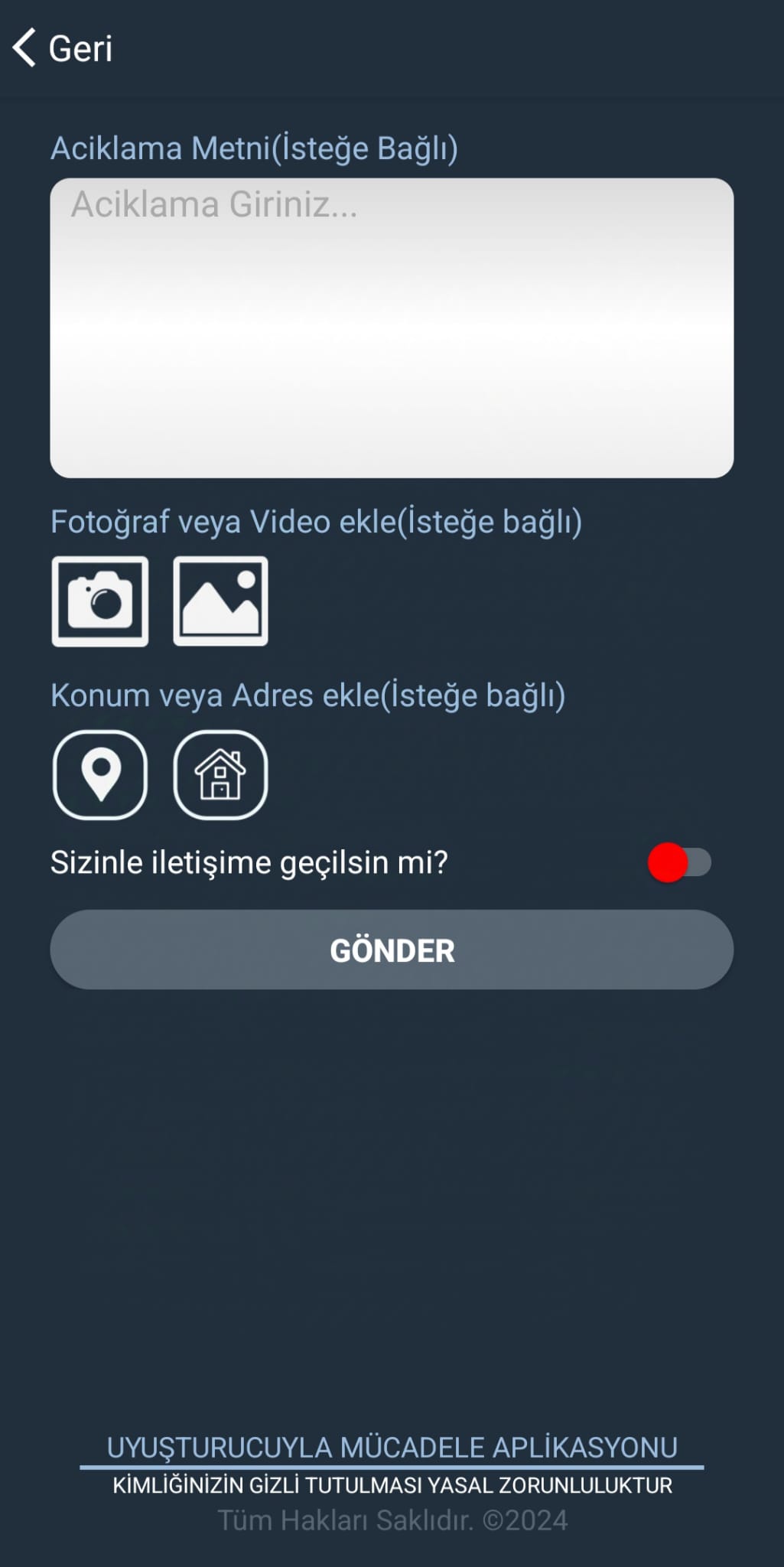Pick a photo from the gallery

coord(220,601)
